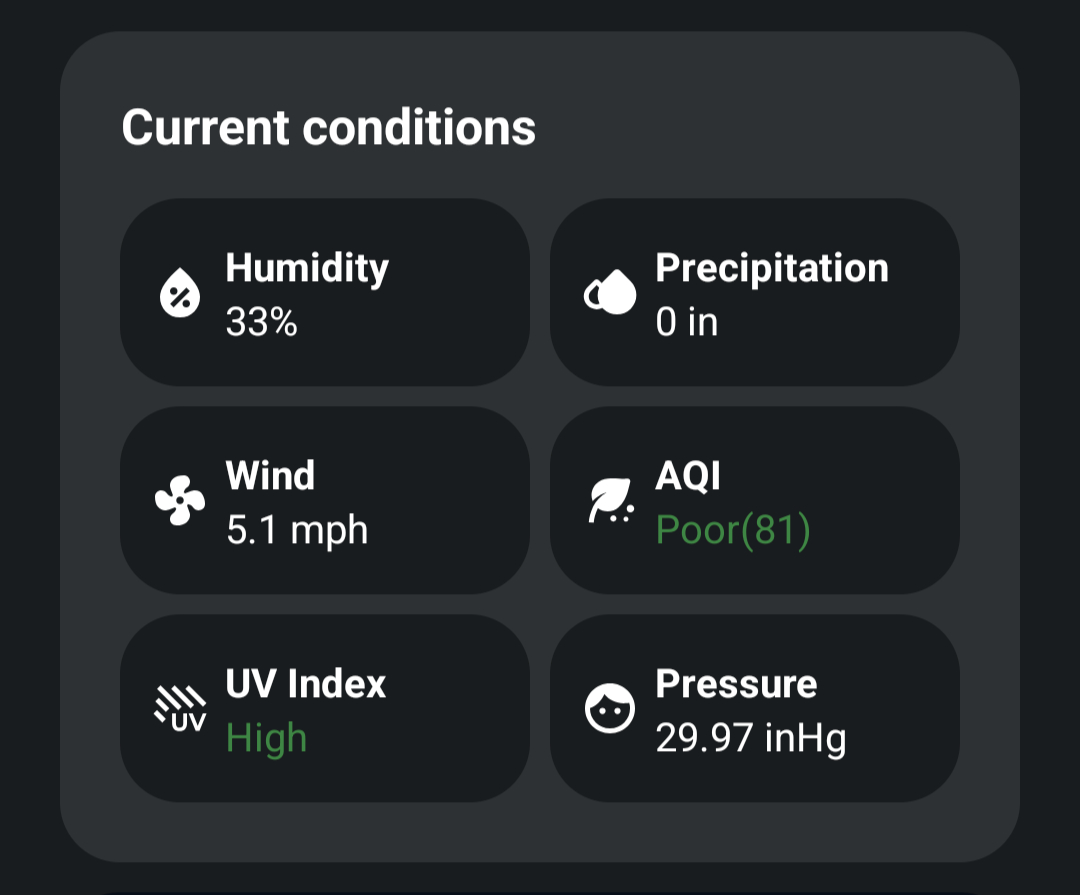
Task: Tap the Precipitation card
Action: (x=755, y=292)
